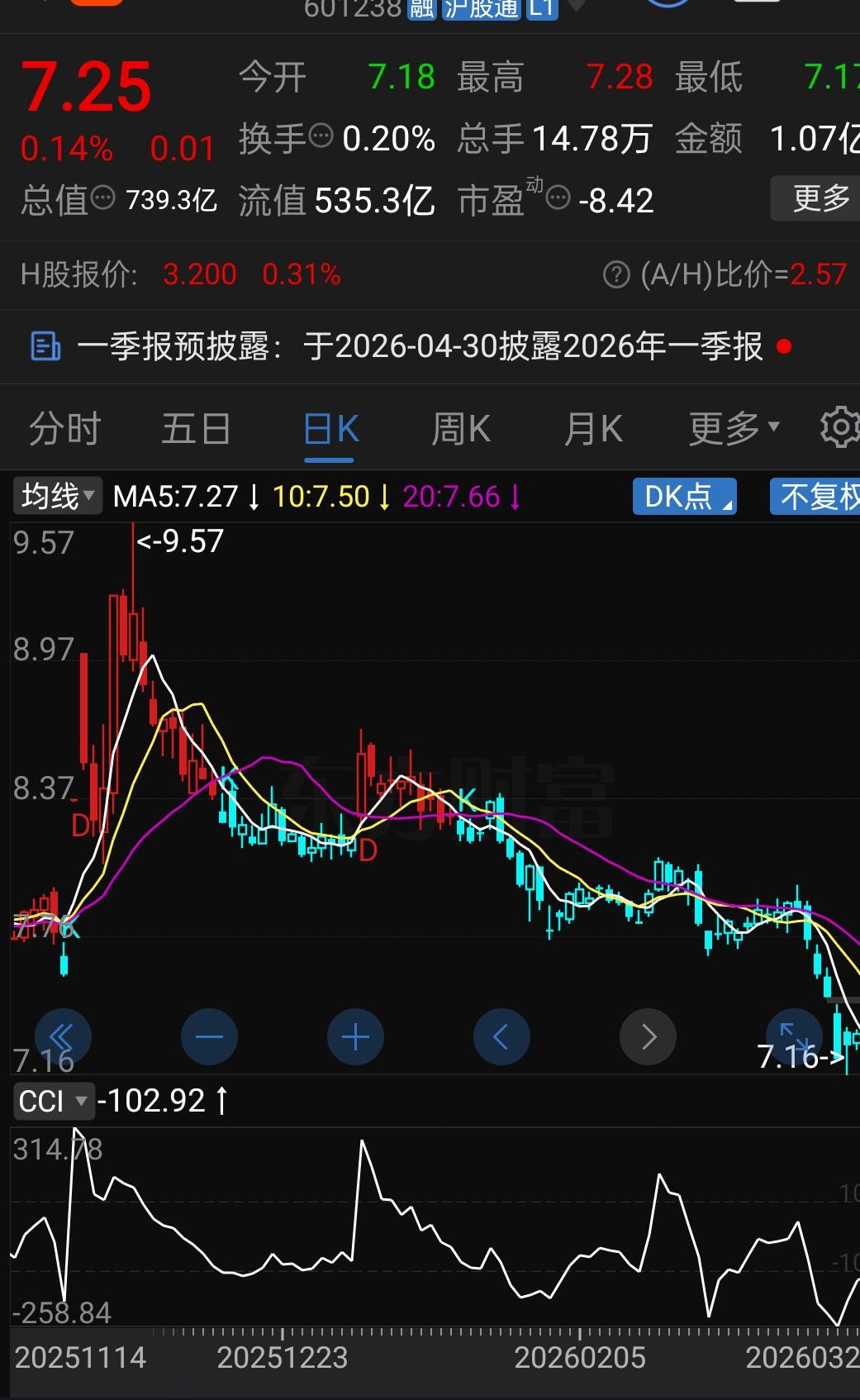Open the CCI indicator dropdown
860x1400 pixels.
pyautogui.click(x=55, y=1101)
